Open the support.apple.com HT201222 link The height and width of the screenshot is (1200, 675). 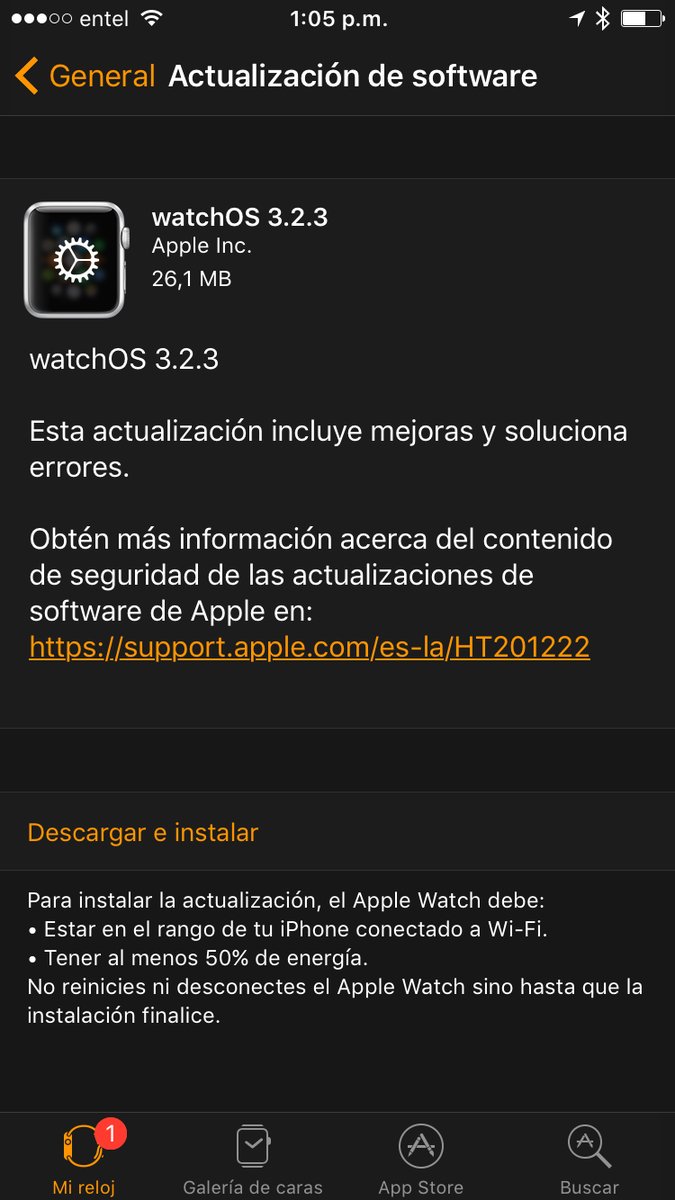point(309,647)
